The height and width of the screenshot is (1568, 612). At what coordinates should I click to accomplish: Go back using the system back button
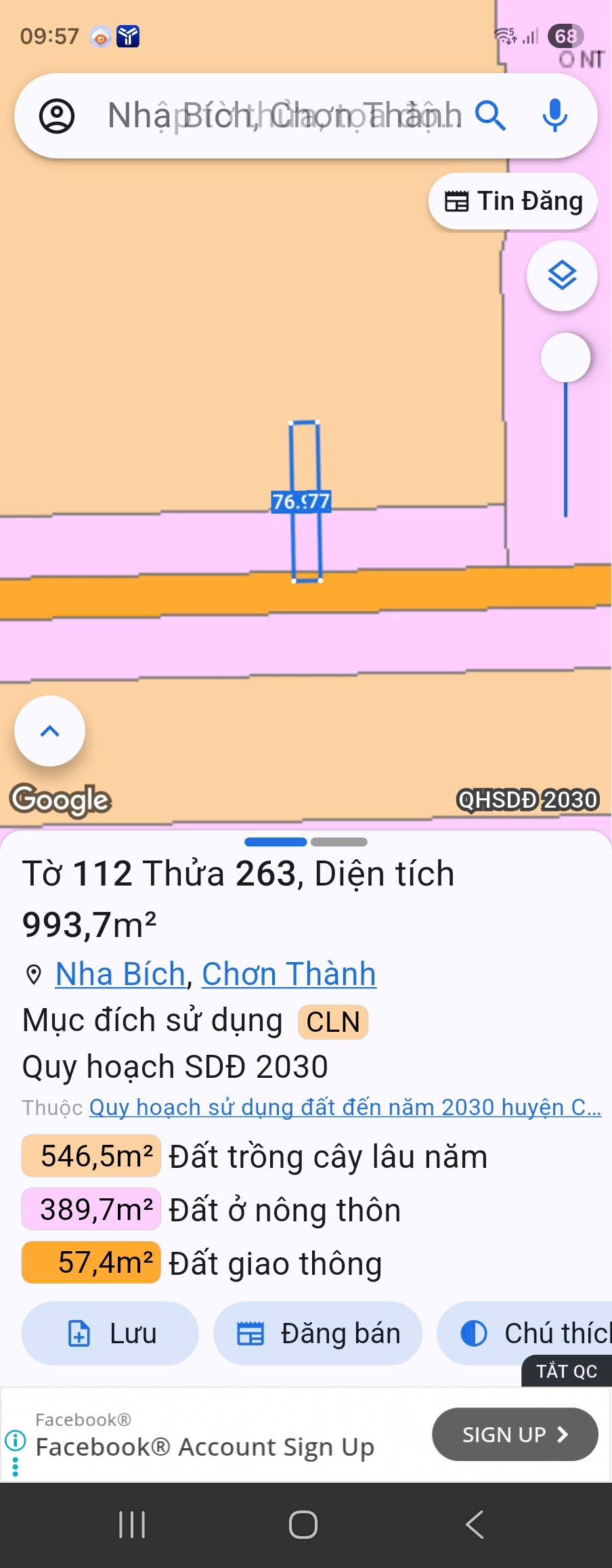click(475, 1525)
